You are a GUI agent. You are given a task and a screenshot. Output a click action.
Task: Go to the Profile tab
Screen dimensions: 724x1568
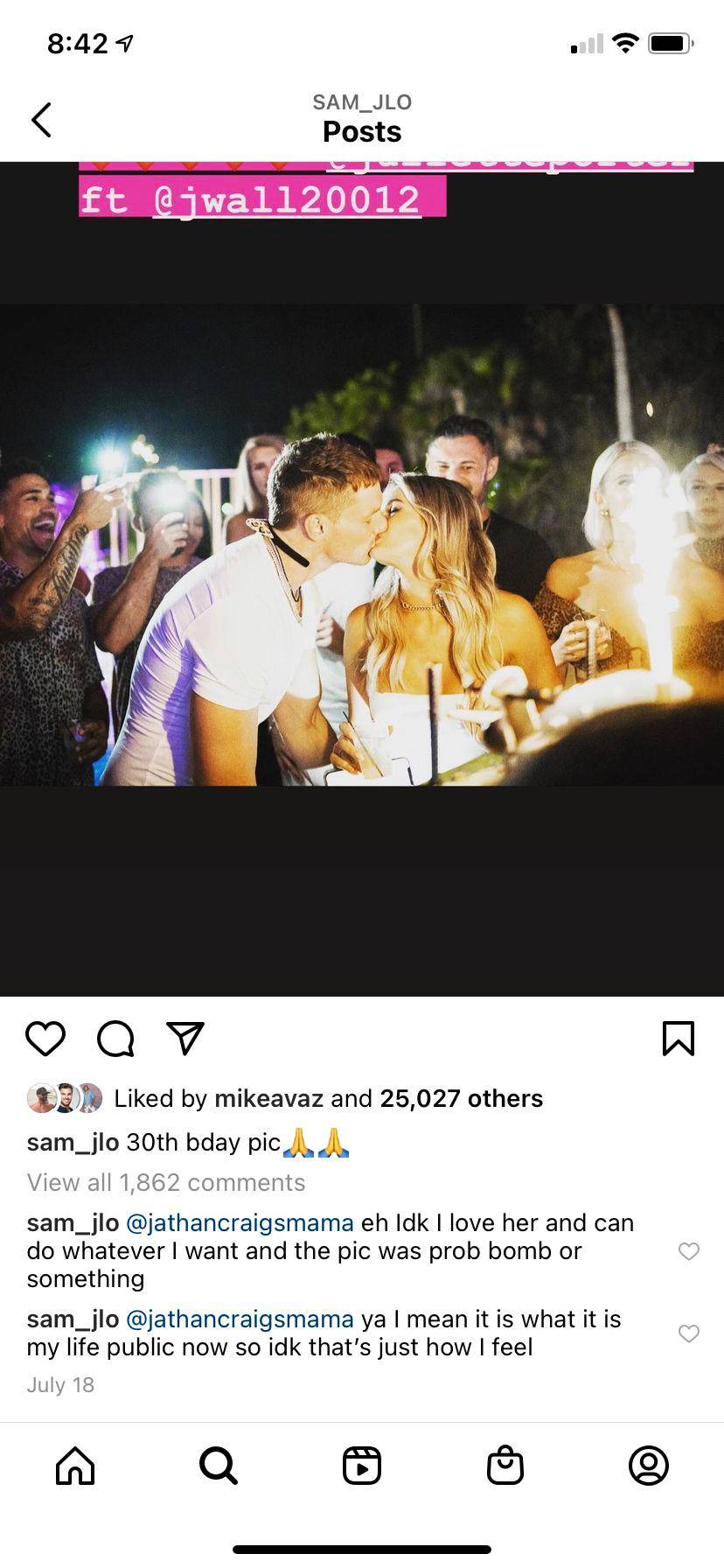[649, 1466]
